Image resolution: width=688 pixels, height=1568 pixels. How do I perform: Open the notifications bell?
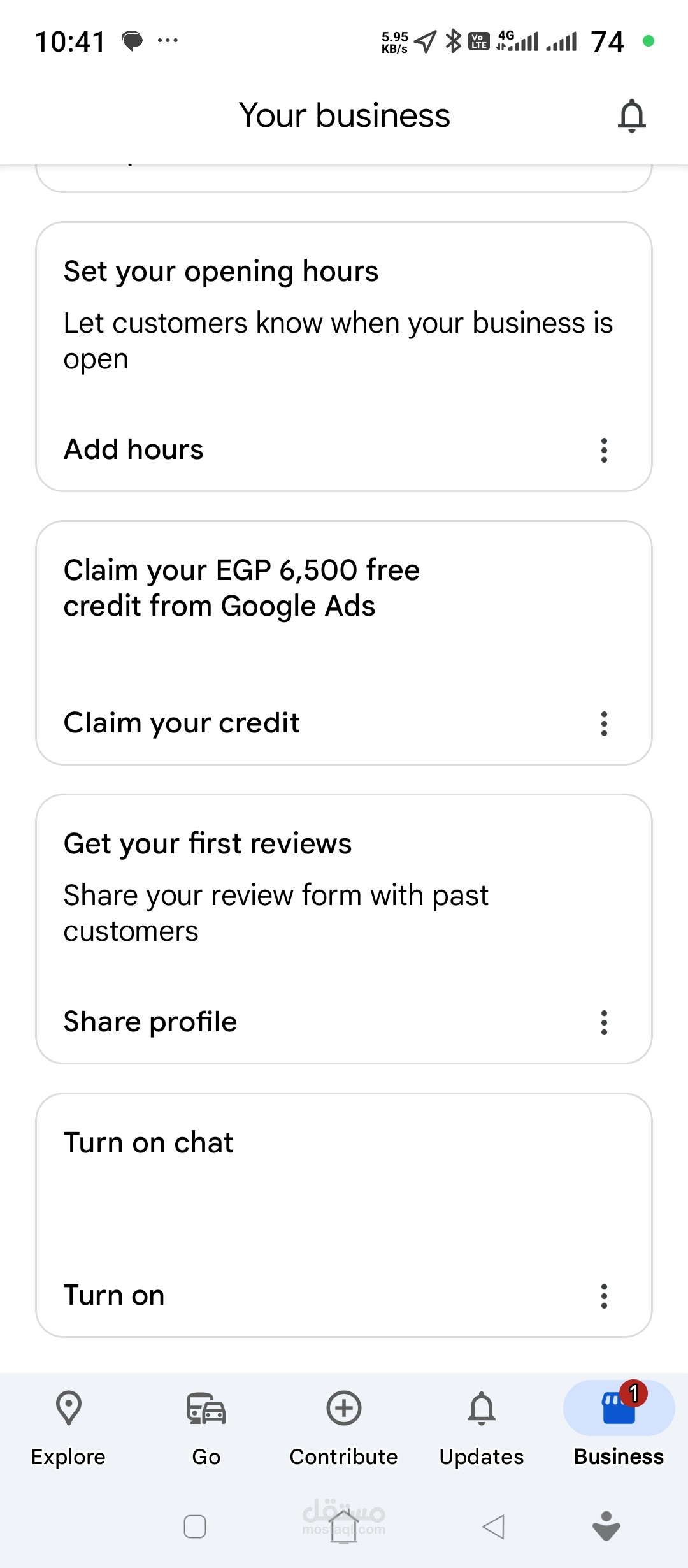(x=631, y=116)
